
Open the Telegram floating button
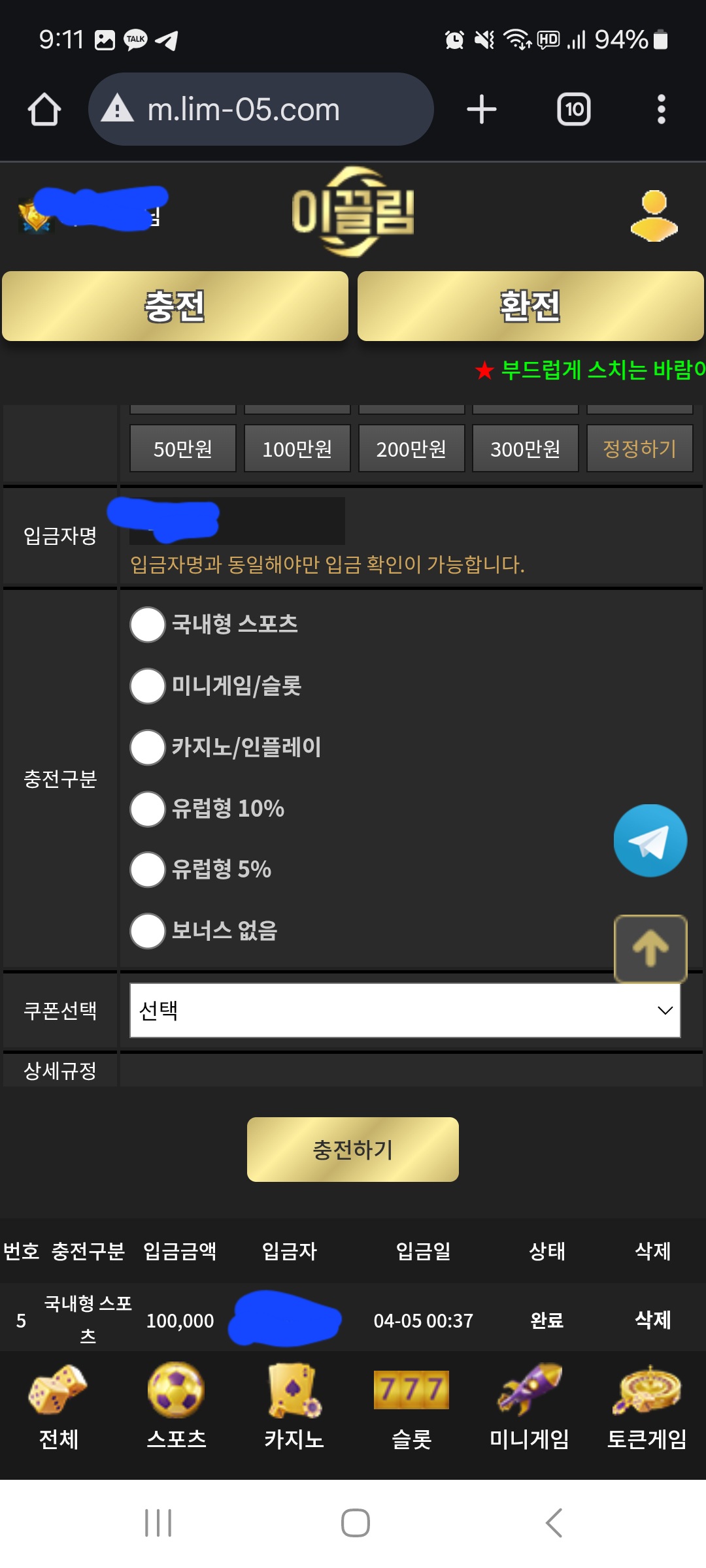(650, 841)
